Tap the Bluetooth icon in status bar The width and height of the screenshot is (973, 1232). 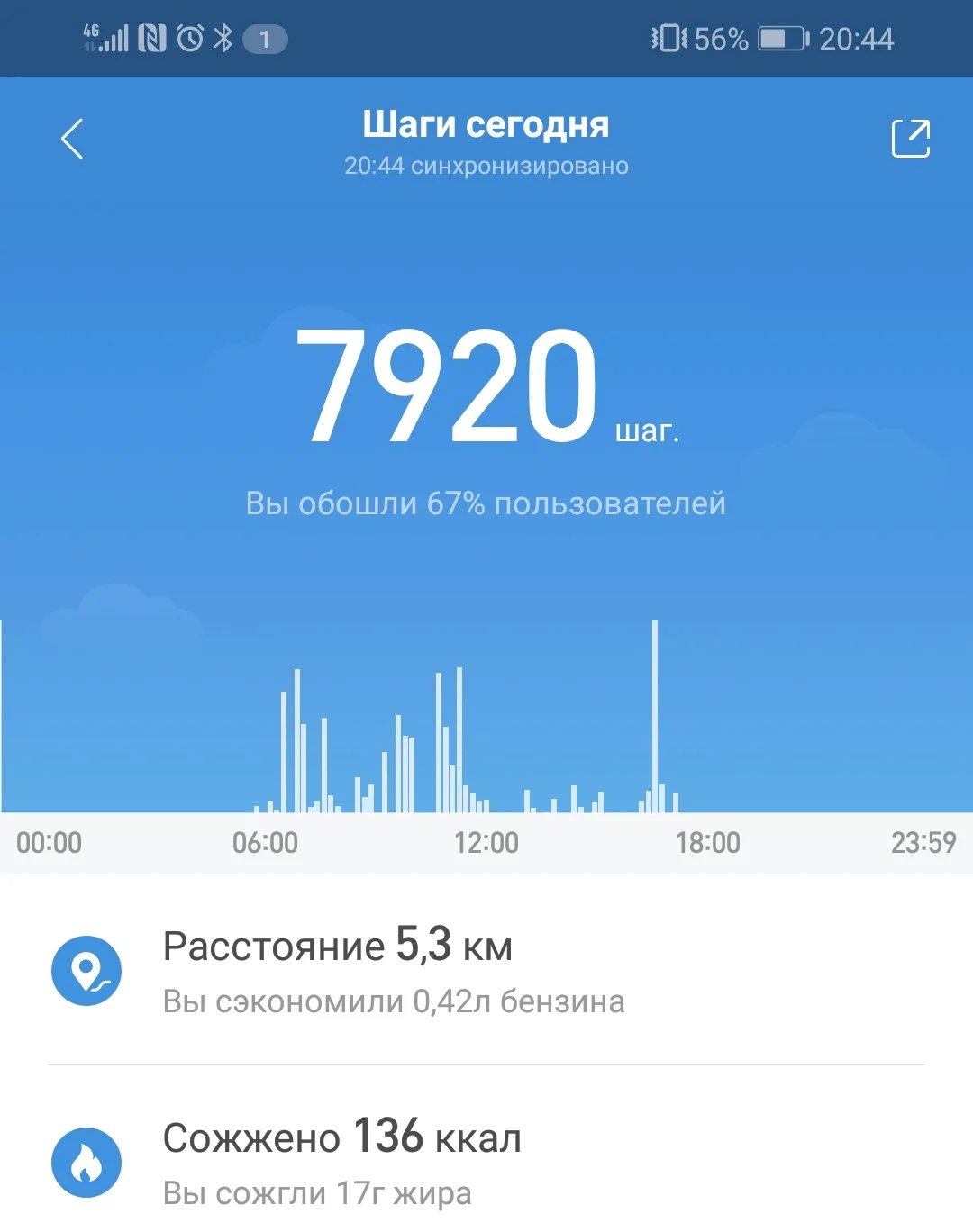(x=224, y=38)
